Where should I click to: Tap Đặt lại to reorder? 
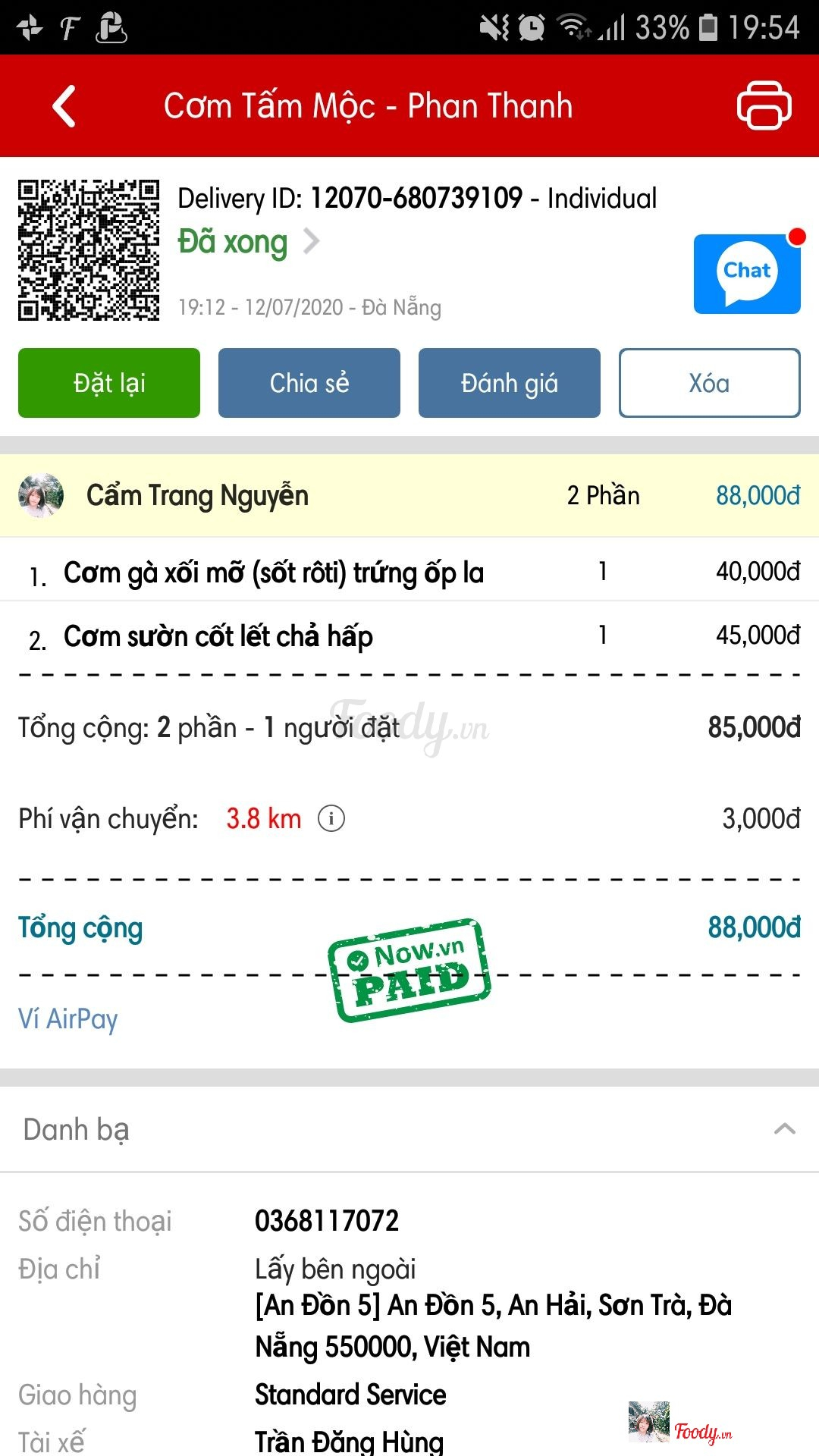pyautogui.click(x=109, y=383)
